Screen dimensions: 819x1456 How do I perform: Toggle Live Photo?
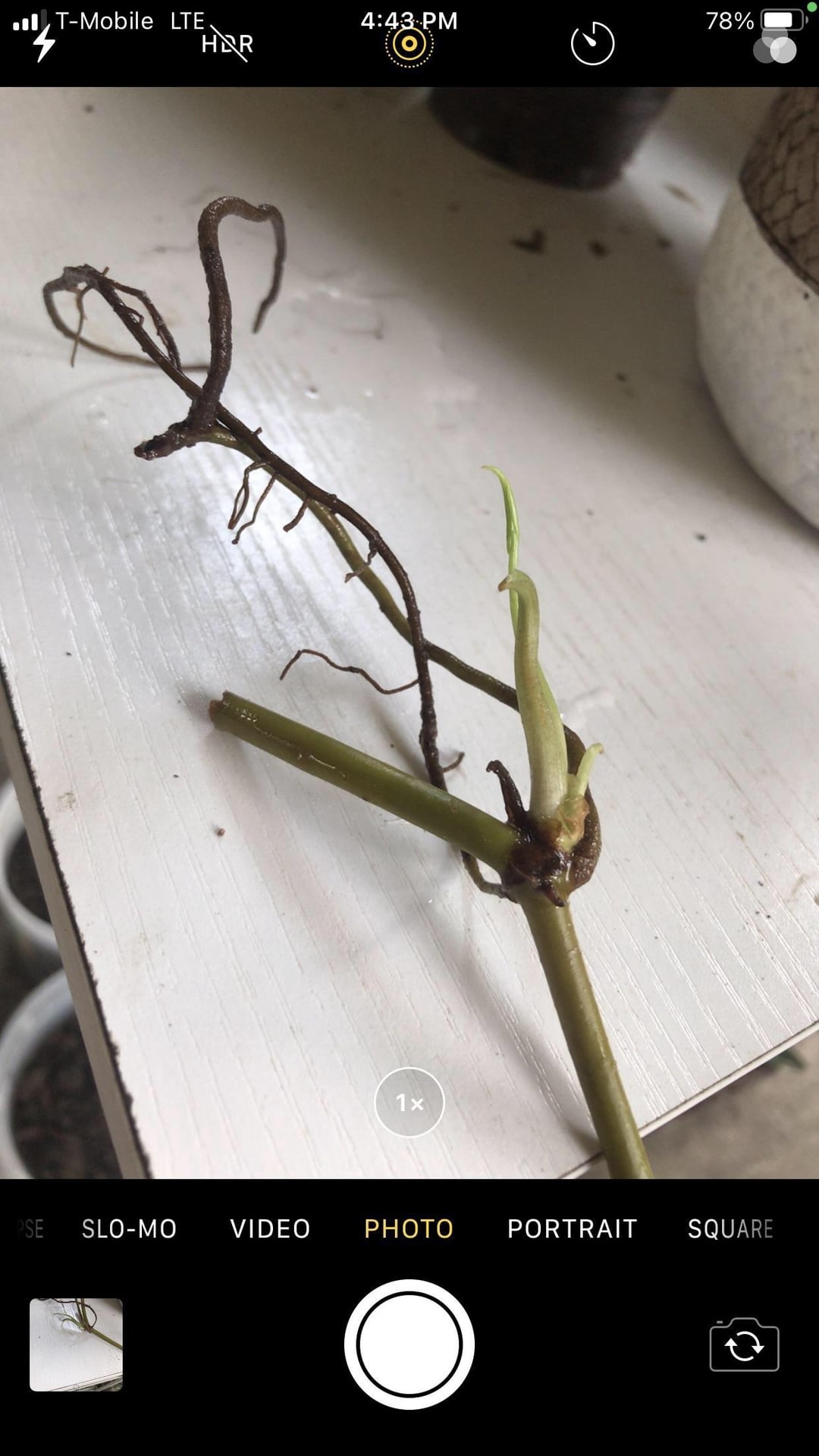point(409,44)
